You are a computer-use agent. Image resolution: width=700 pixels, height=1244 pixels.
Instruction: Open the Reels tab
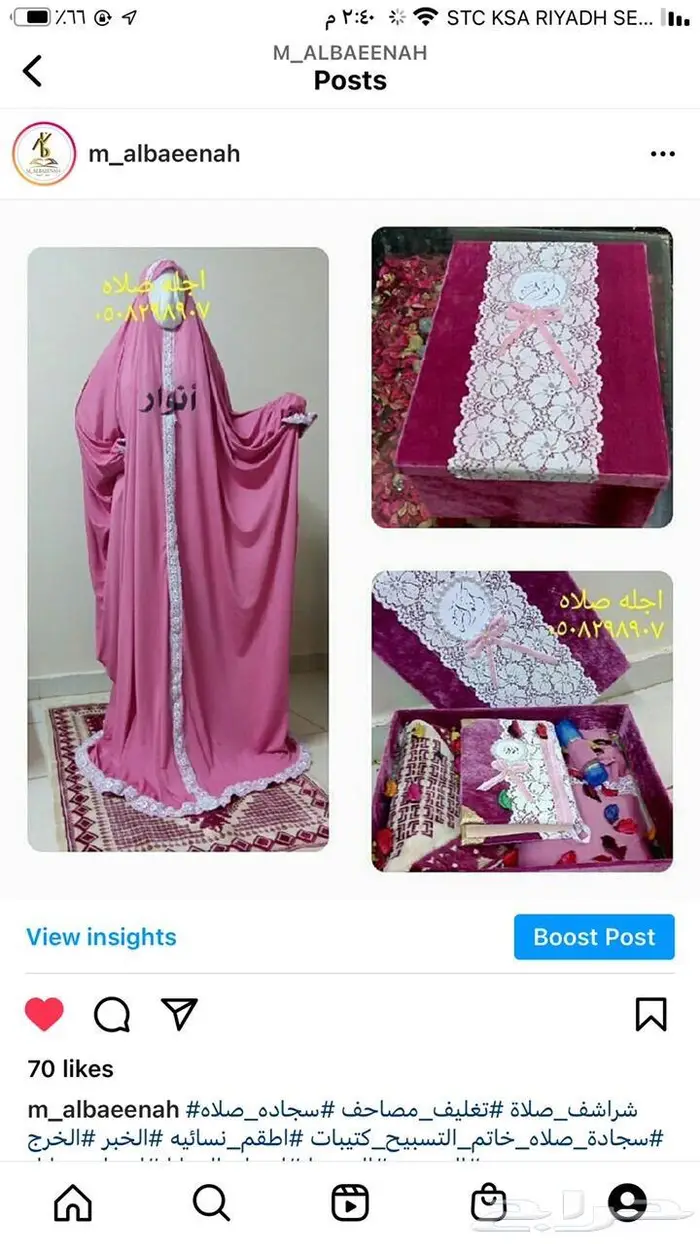pyautogui.click(x=350, y=1202)
